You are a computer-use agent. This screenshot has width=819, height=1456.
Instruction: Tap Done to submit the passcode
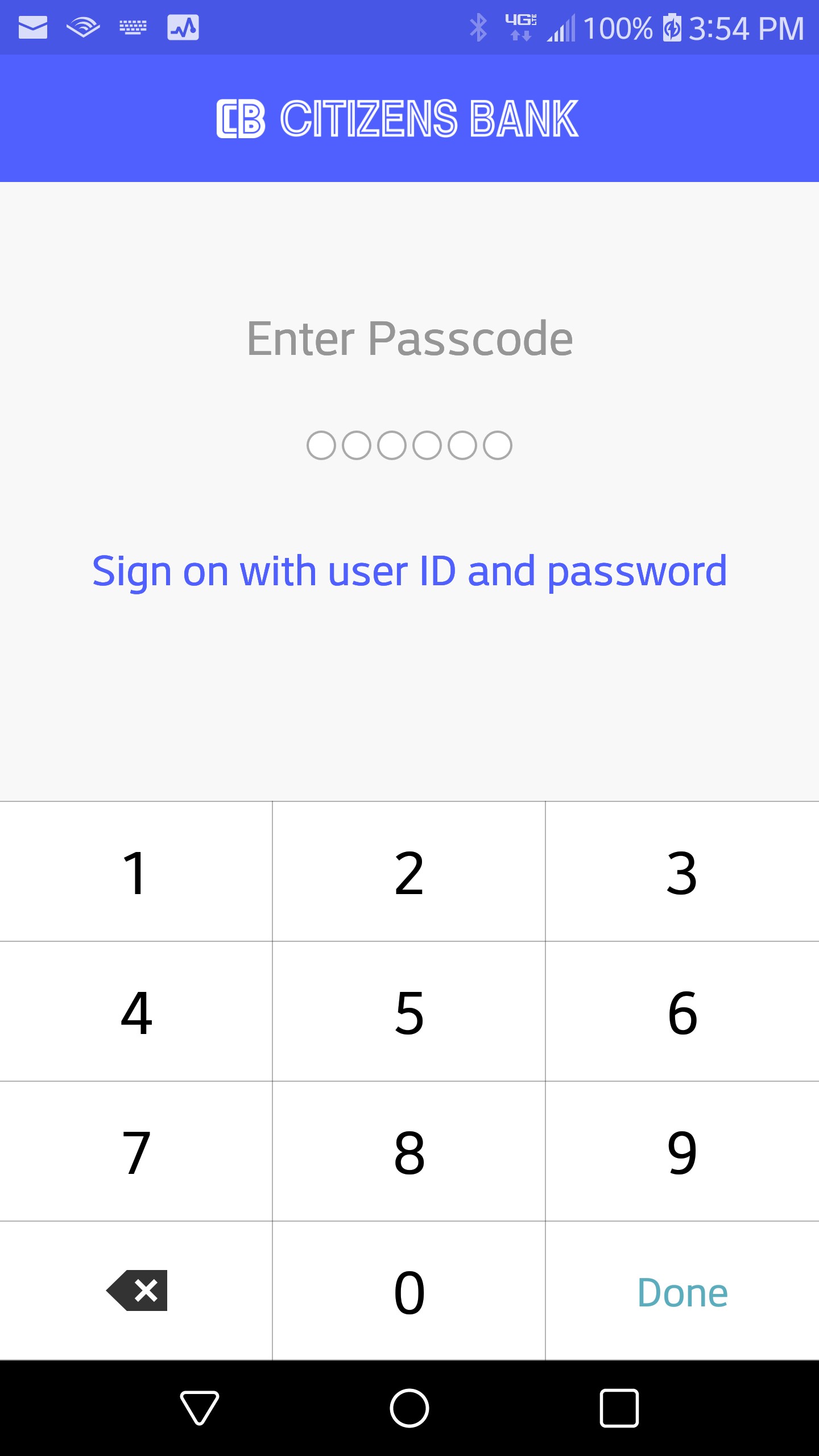click(682, 1291)
